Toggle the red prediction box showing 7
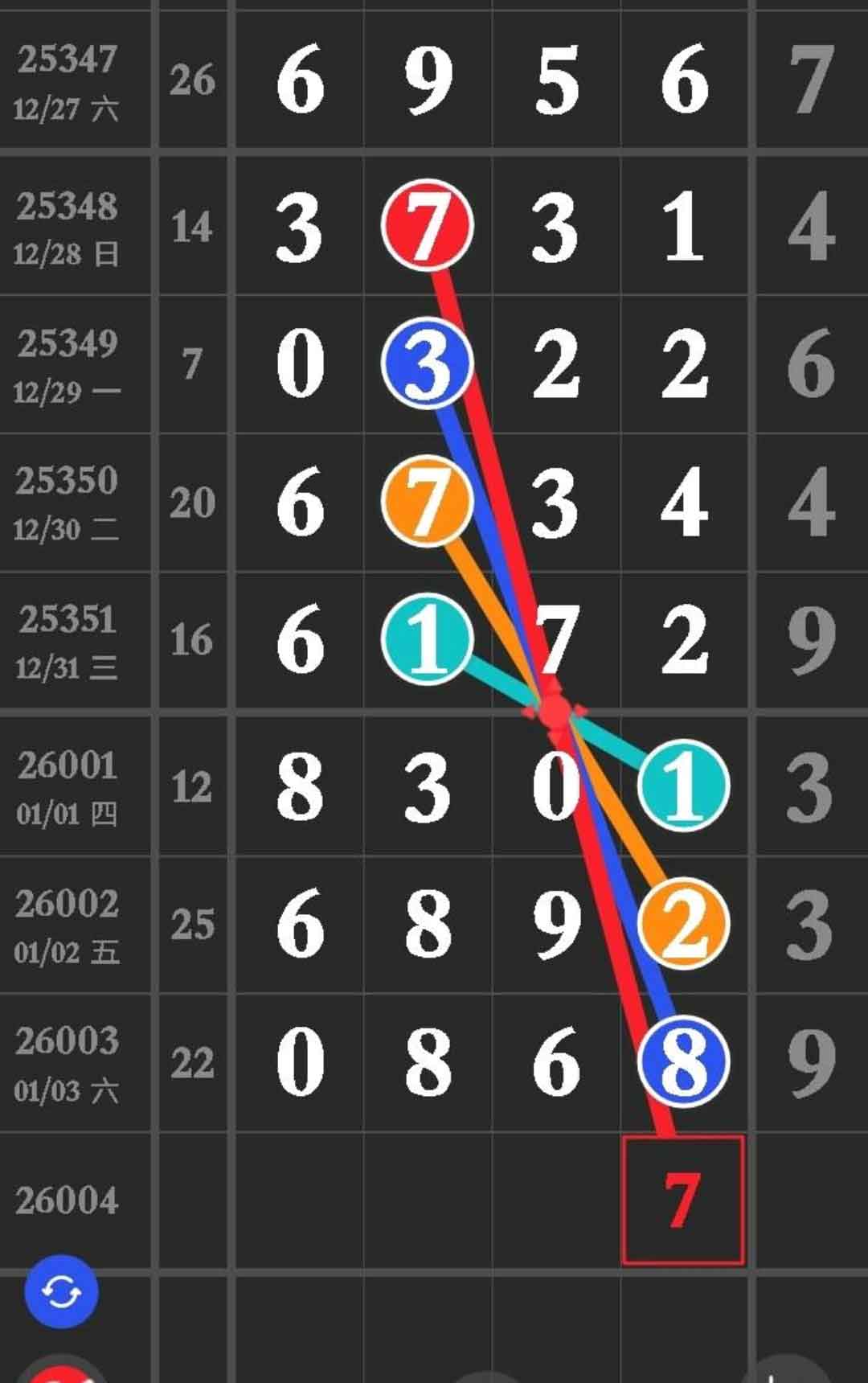 [682, 1199]
